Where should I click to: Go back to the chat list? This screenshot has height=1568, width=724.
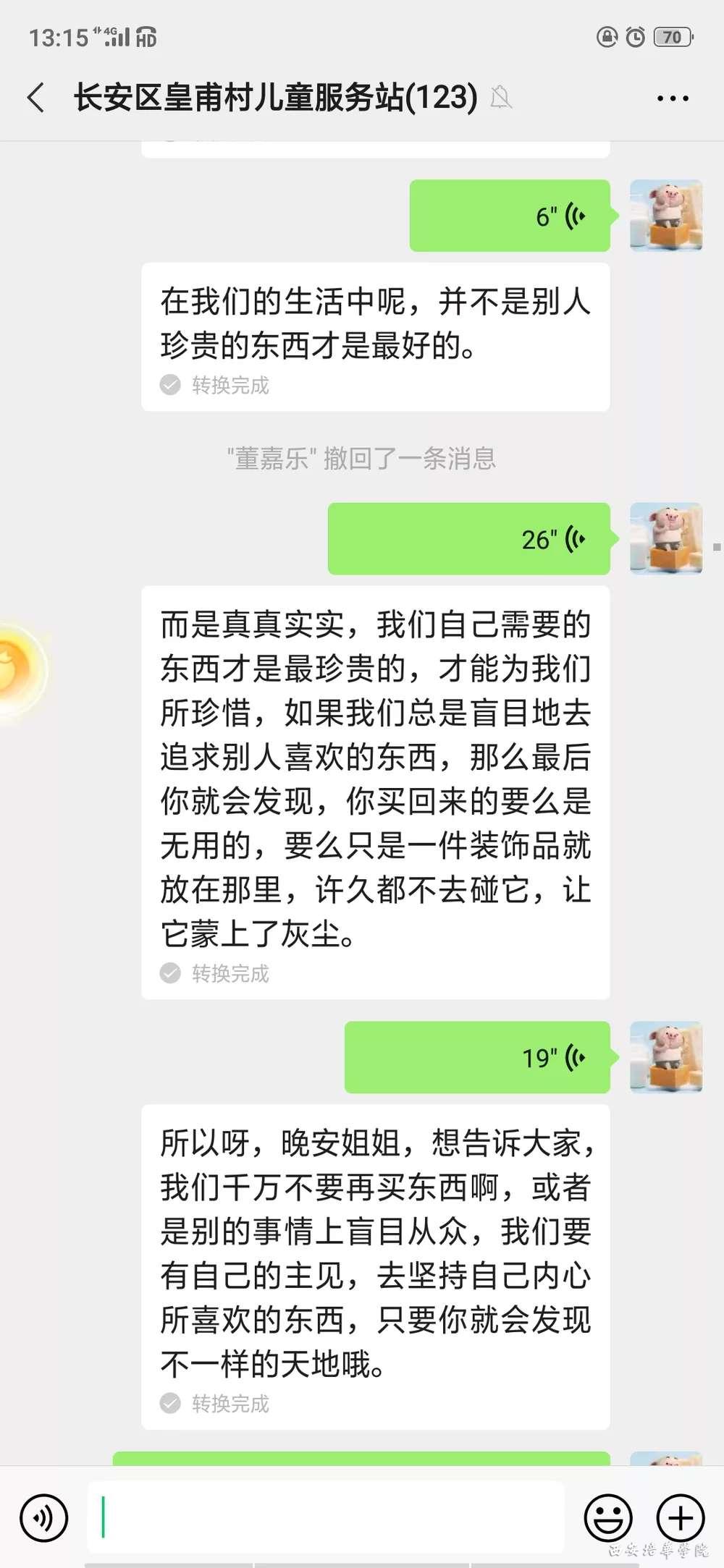pos(36,98)
